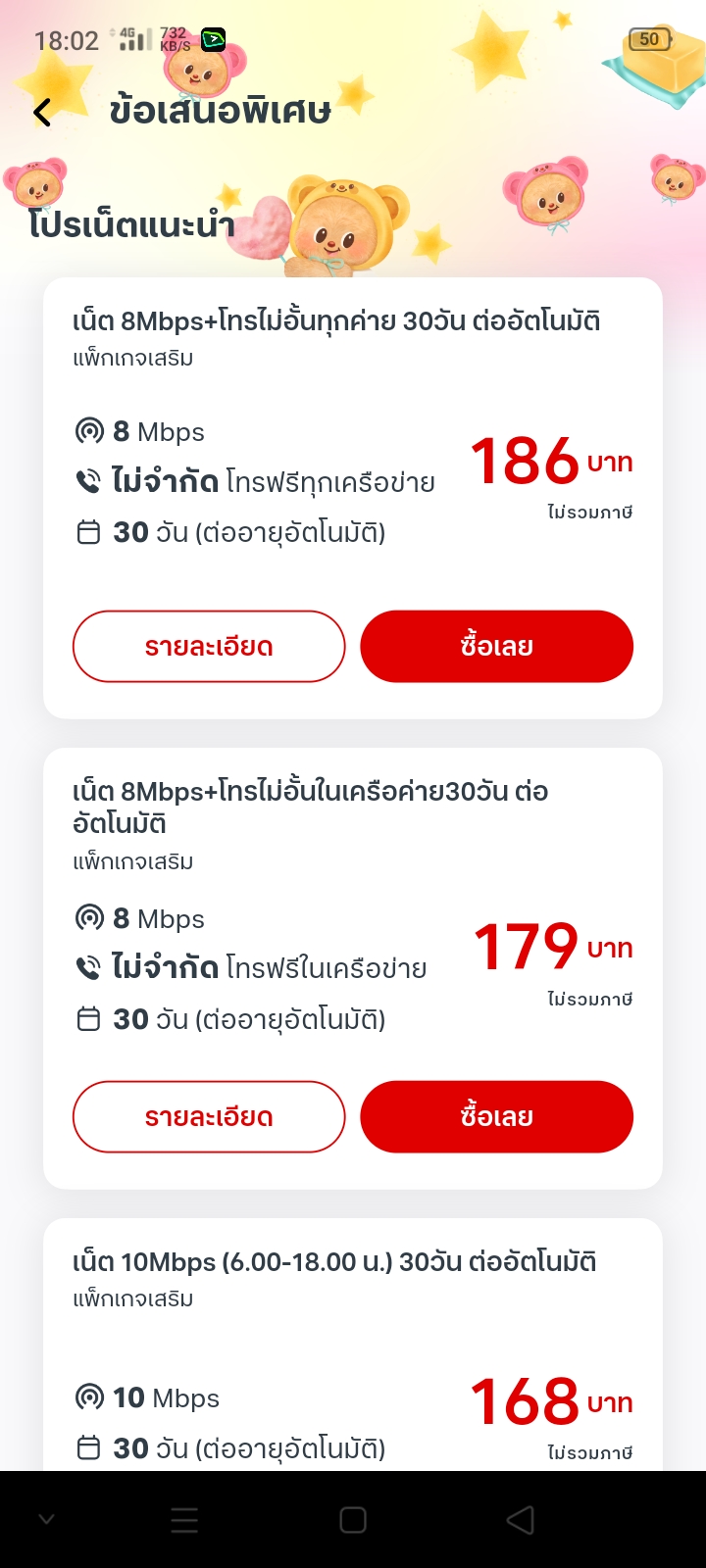Tap ซื้อเลย on the 179 baht package

coord(497,1117)
